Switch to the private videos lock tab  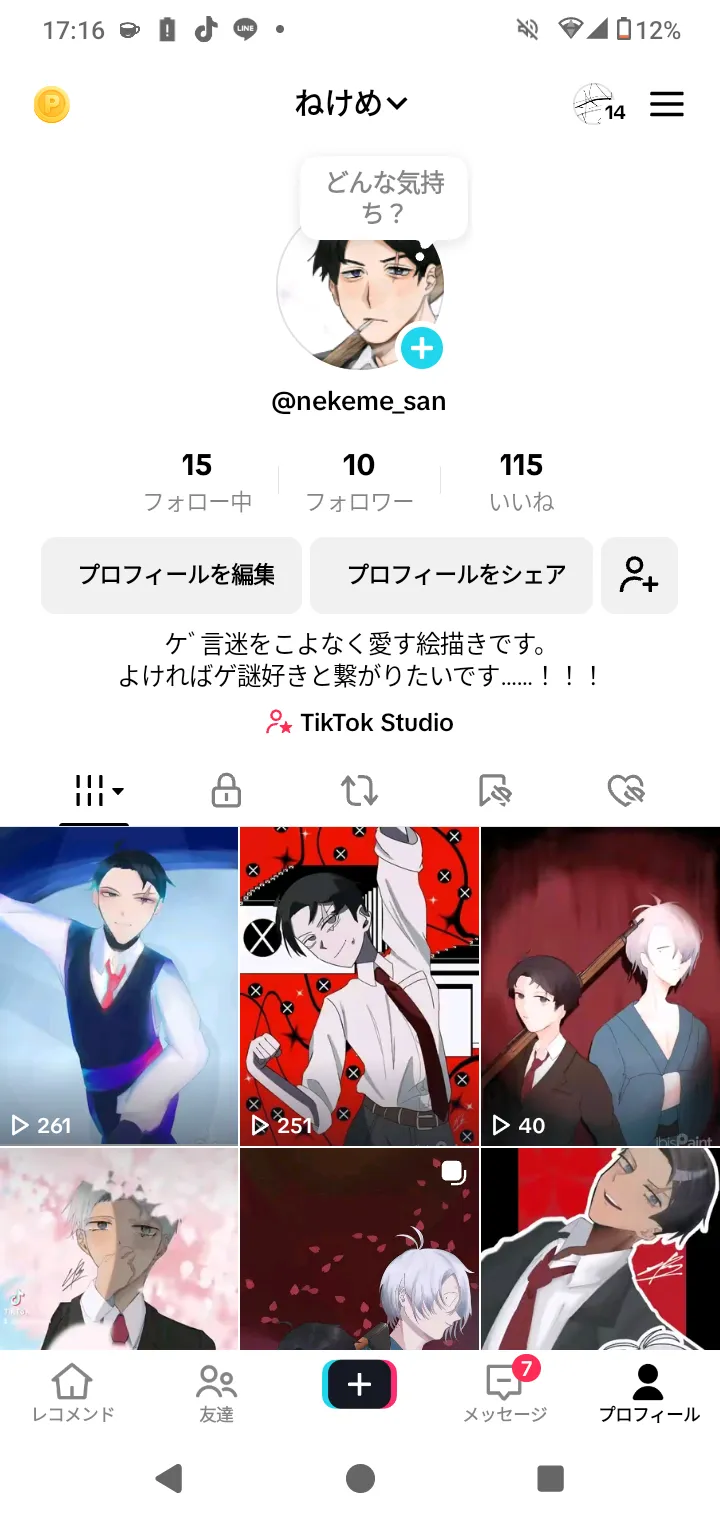pos(226,791)
